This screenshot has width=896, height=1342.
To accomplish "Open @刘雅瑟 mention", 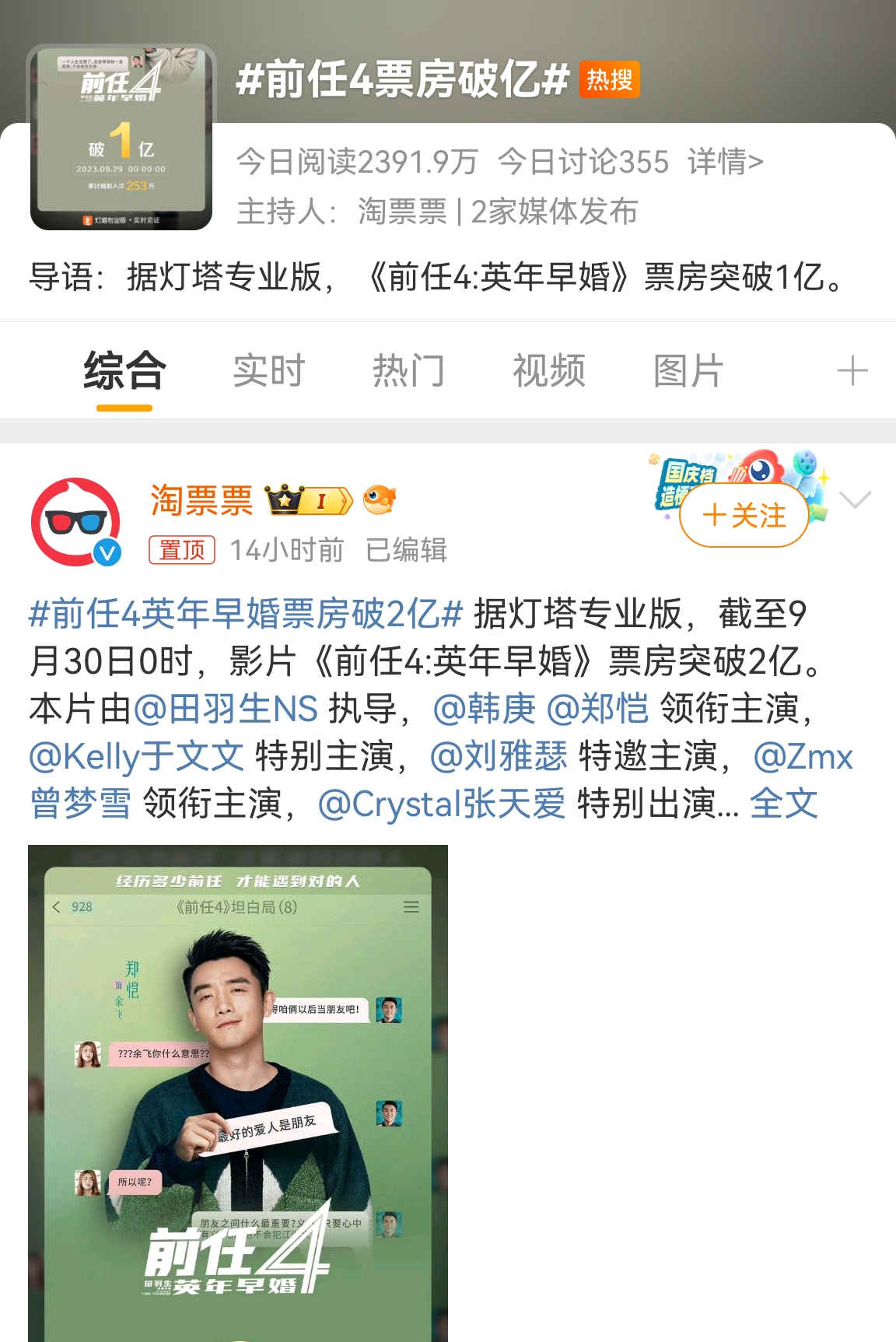I will point(499,757).
